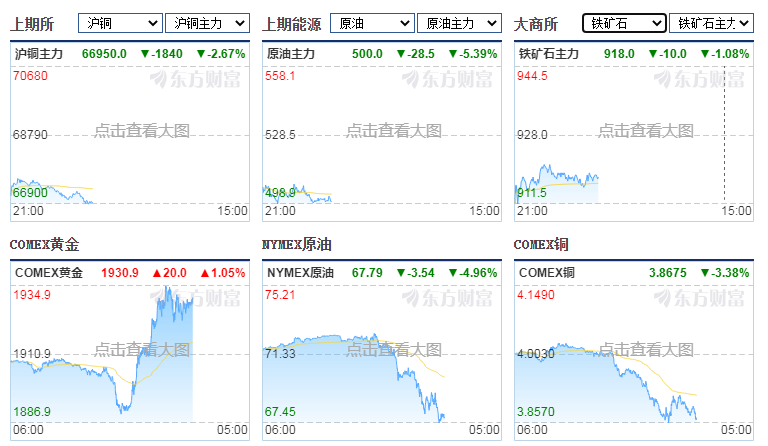View the large 沪铜主力 chart

[142, 130]
